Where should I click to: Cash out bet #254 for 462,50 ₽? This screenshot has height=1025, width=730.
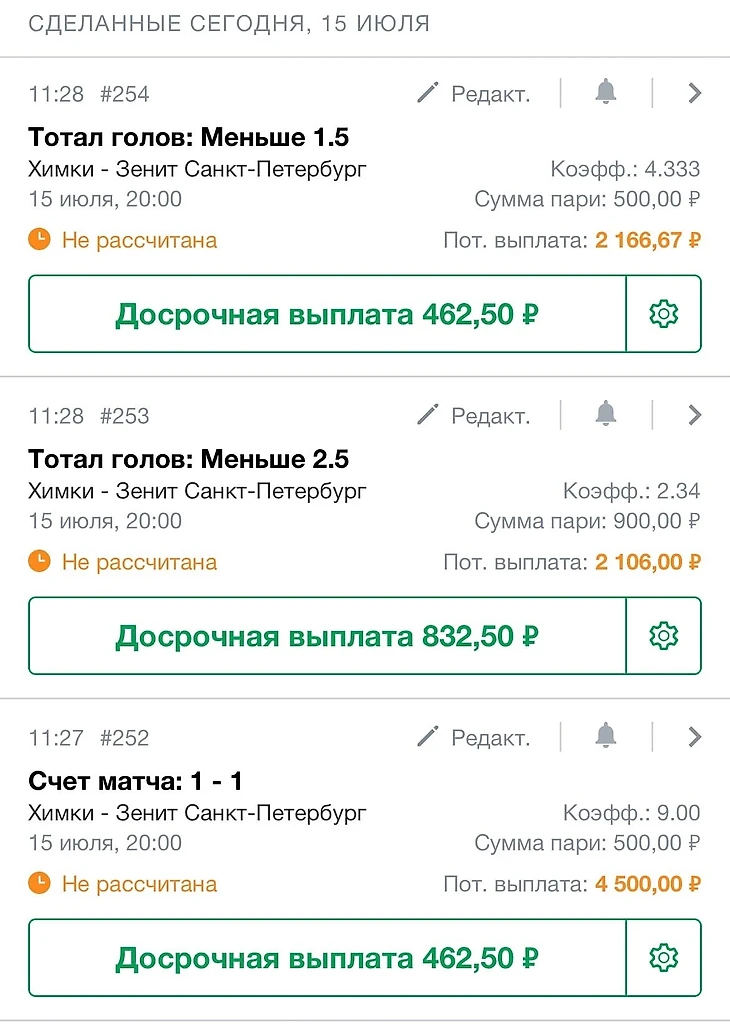pyautogui.click(x=327, y=314)
